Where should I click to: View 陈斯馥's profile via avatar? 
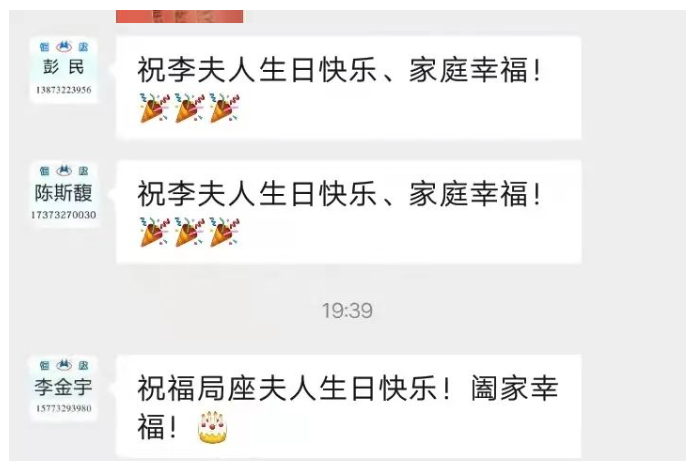pos(63,194)
